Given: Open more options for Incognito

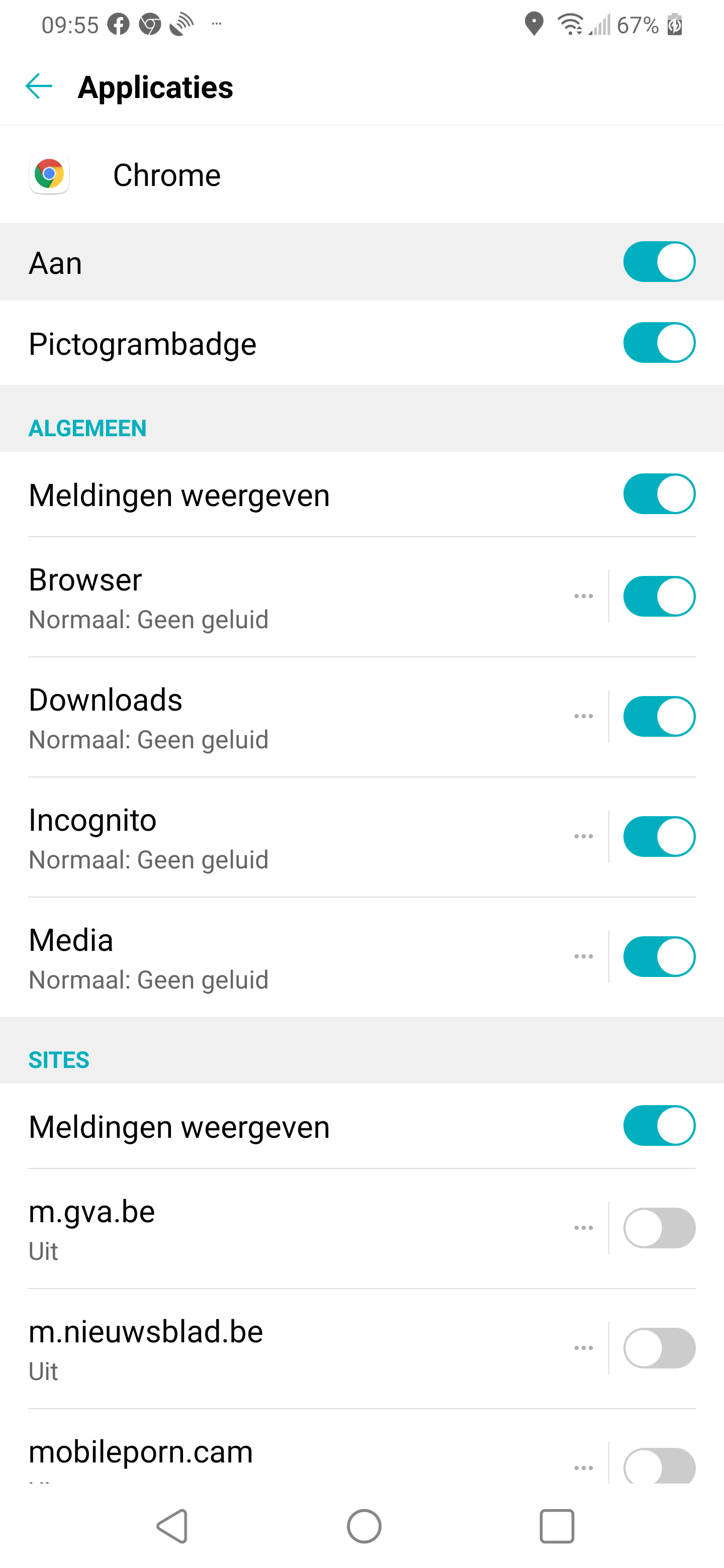Looking at the screenshot, I should click(583, 836).
